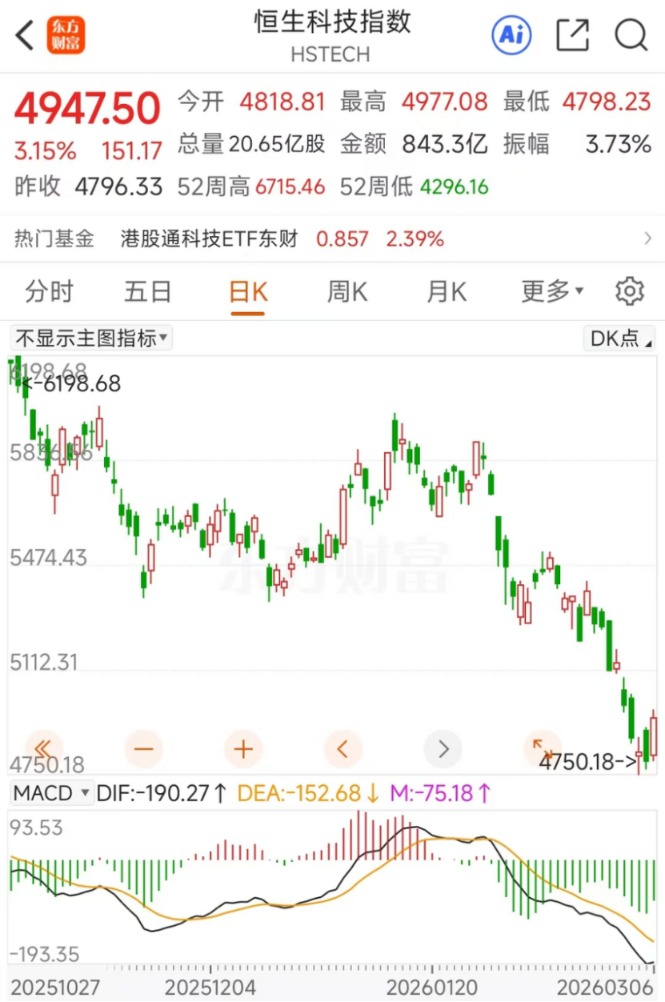Go back using the top-left arrow
The width and height of the screenshot is (665, 1002).
click(x=24, y=36)
